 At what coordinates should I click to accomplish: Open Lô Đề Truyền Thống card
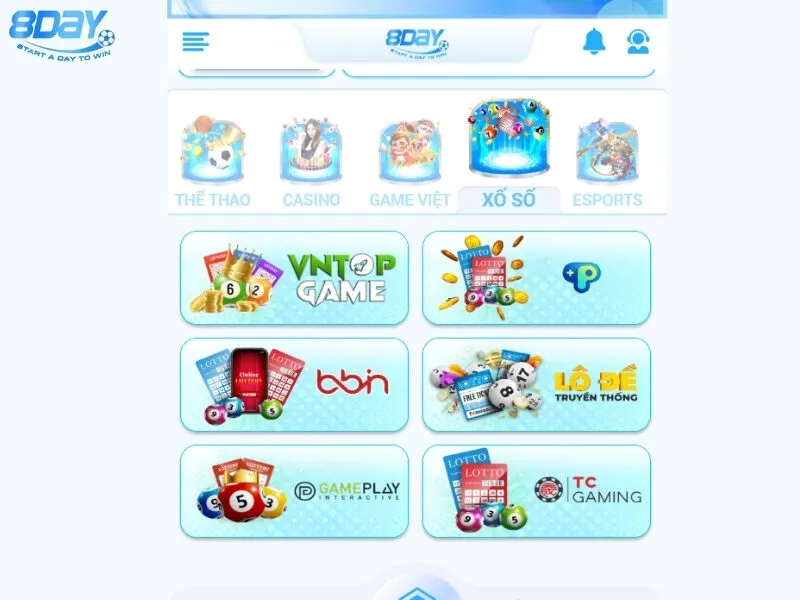[x=536, y=385]
